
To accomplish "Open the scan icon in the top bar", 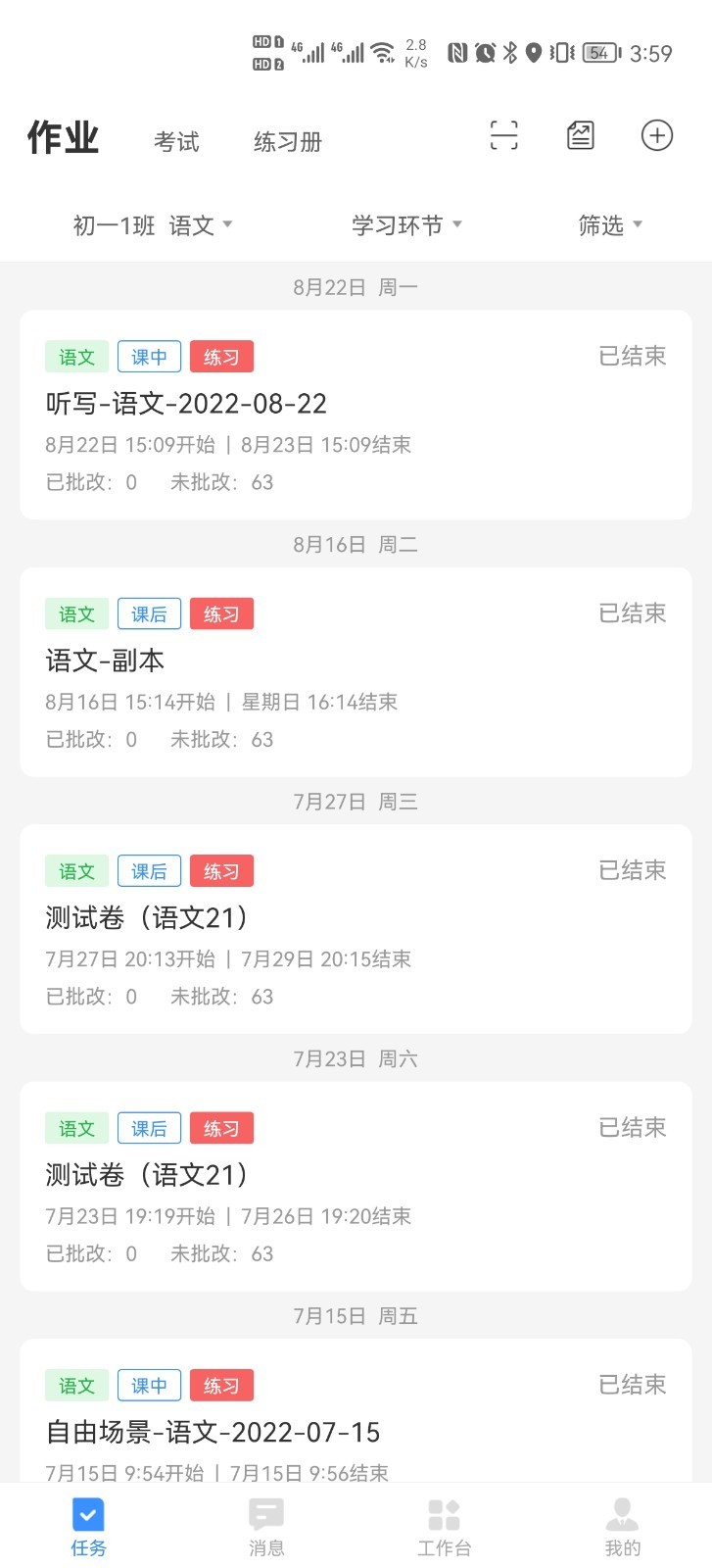I will pos(502,137).
